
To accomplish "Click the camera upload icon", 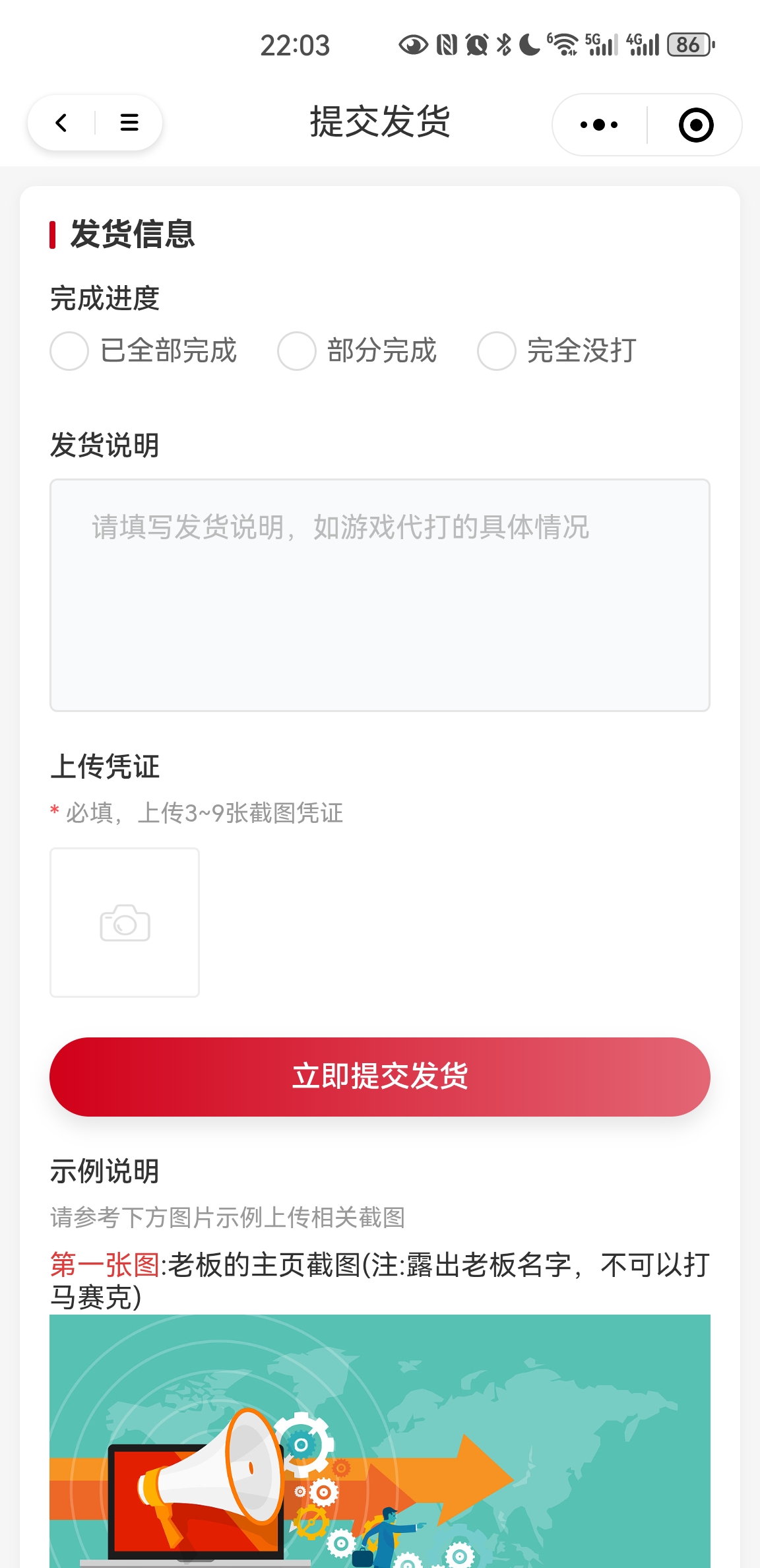I will coord(124,923).
